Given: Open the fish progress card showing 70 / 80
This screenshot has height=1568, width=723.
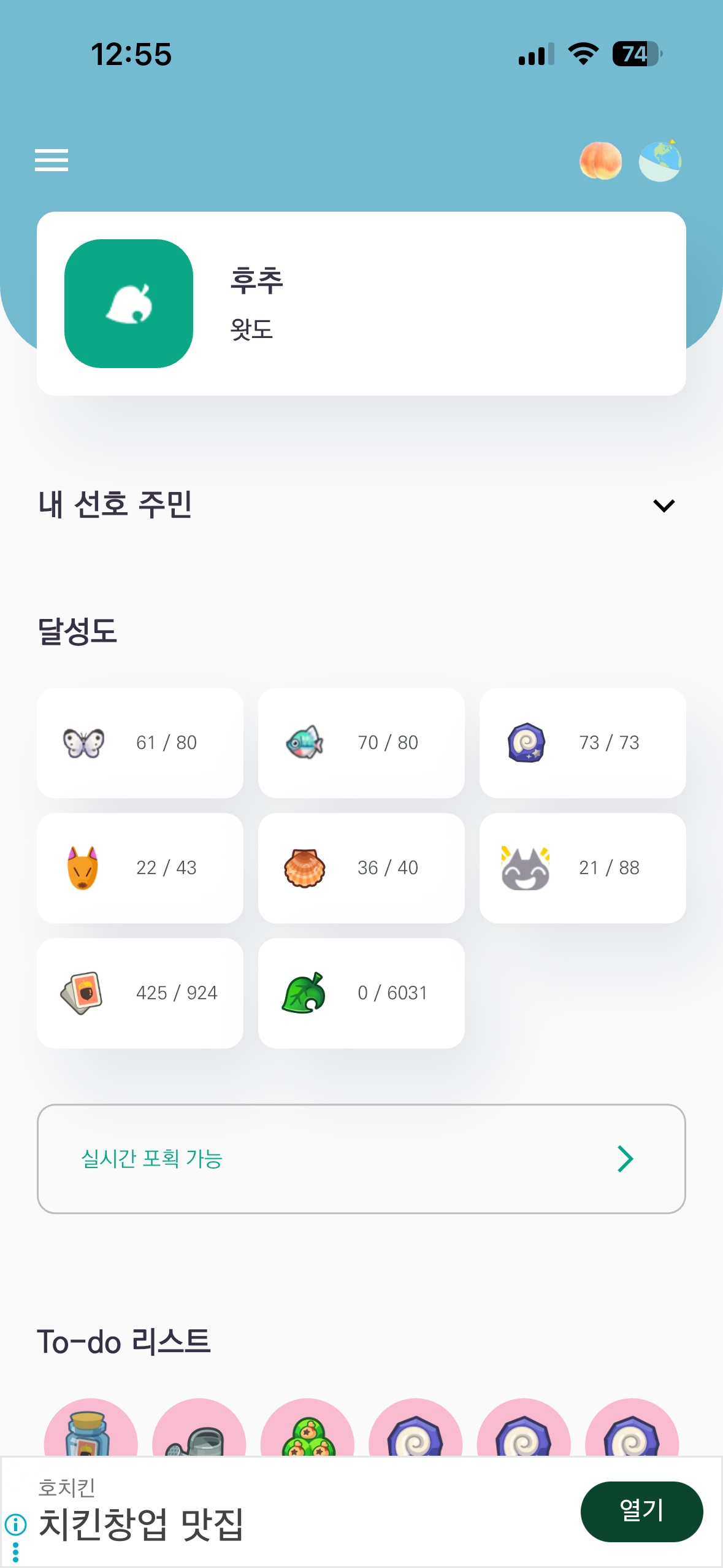Looking at the screenshot, I should coord(361,743).
